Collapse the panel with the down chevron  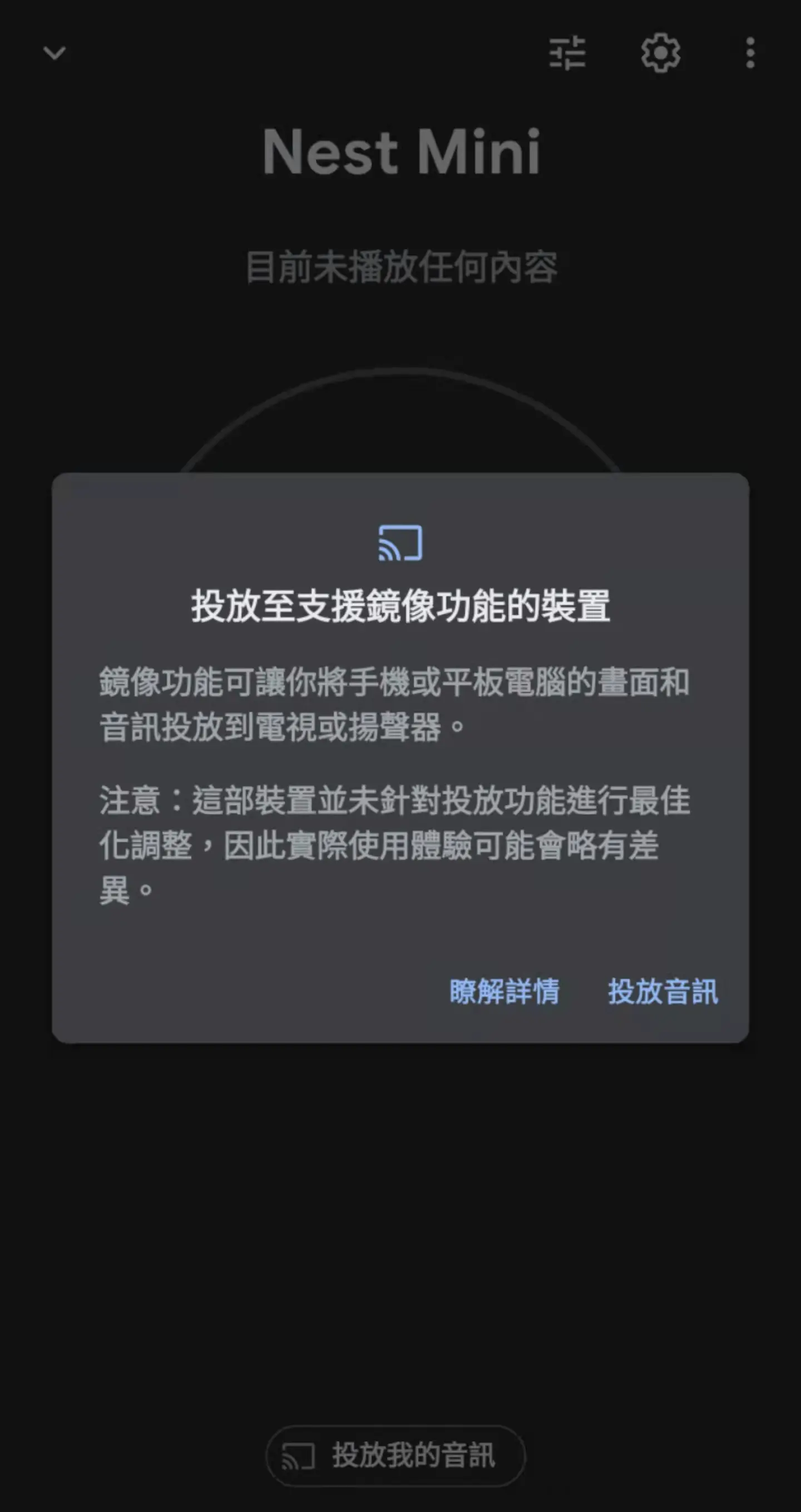coord(55,53)
